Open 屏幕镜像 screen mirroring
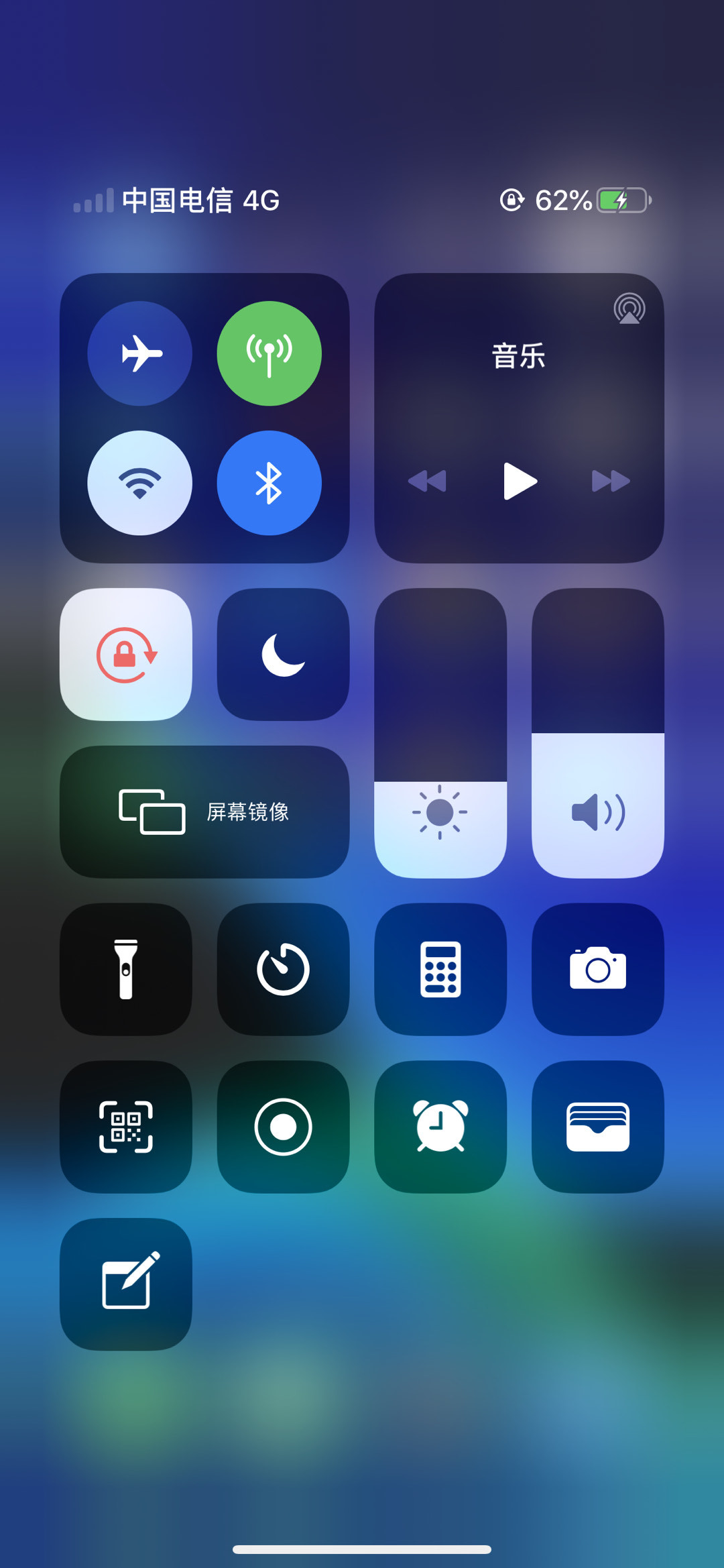 204,812
